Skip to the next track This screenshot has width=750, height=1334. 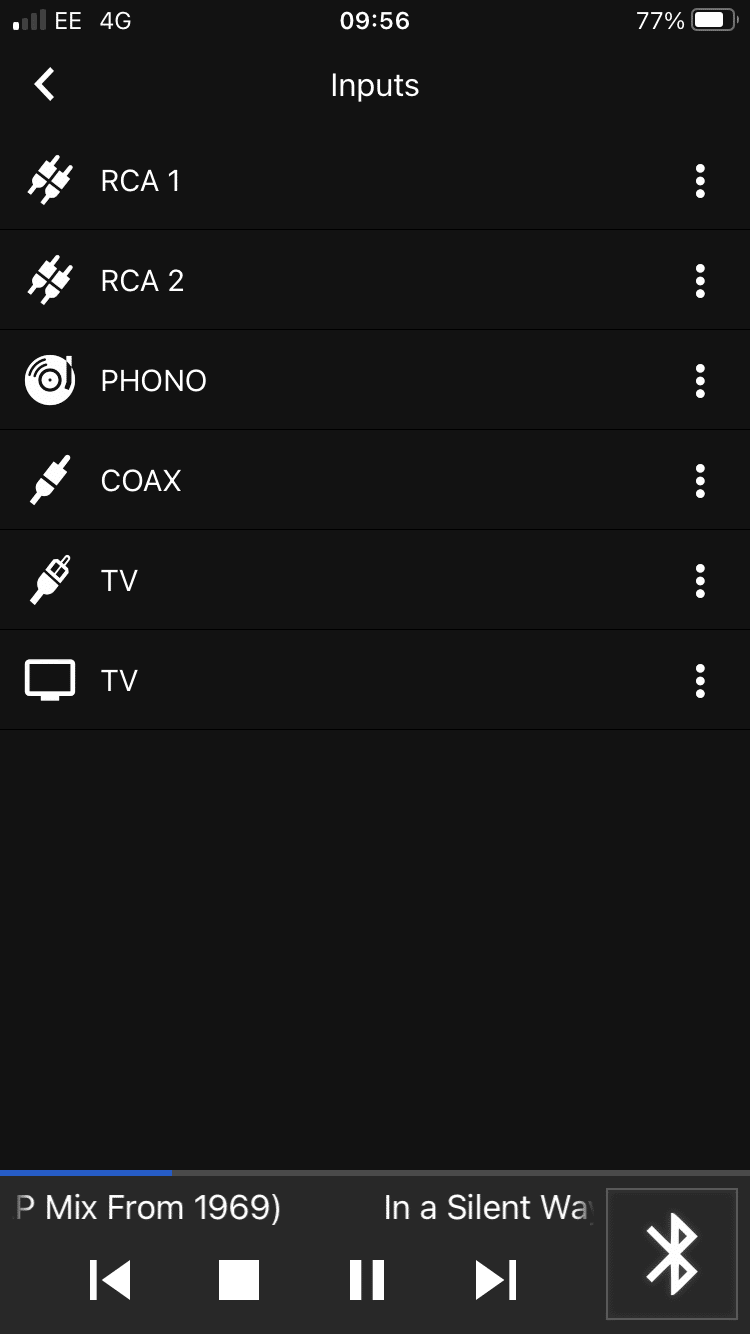[x=496, y=1280]
